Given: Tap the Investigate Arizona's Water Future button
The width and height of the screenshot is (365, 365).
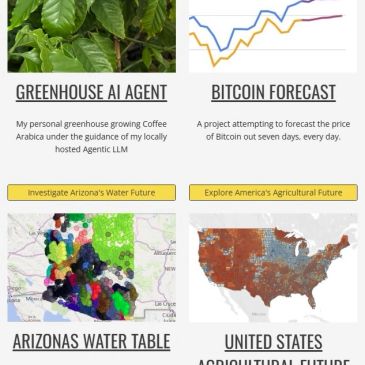Looking at the screenshot, I should pyautogui.click(x=91, y=193).
